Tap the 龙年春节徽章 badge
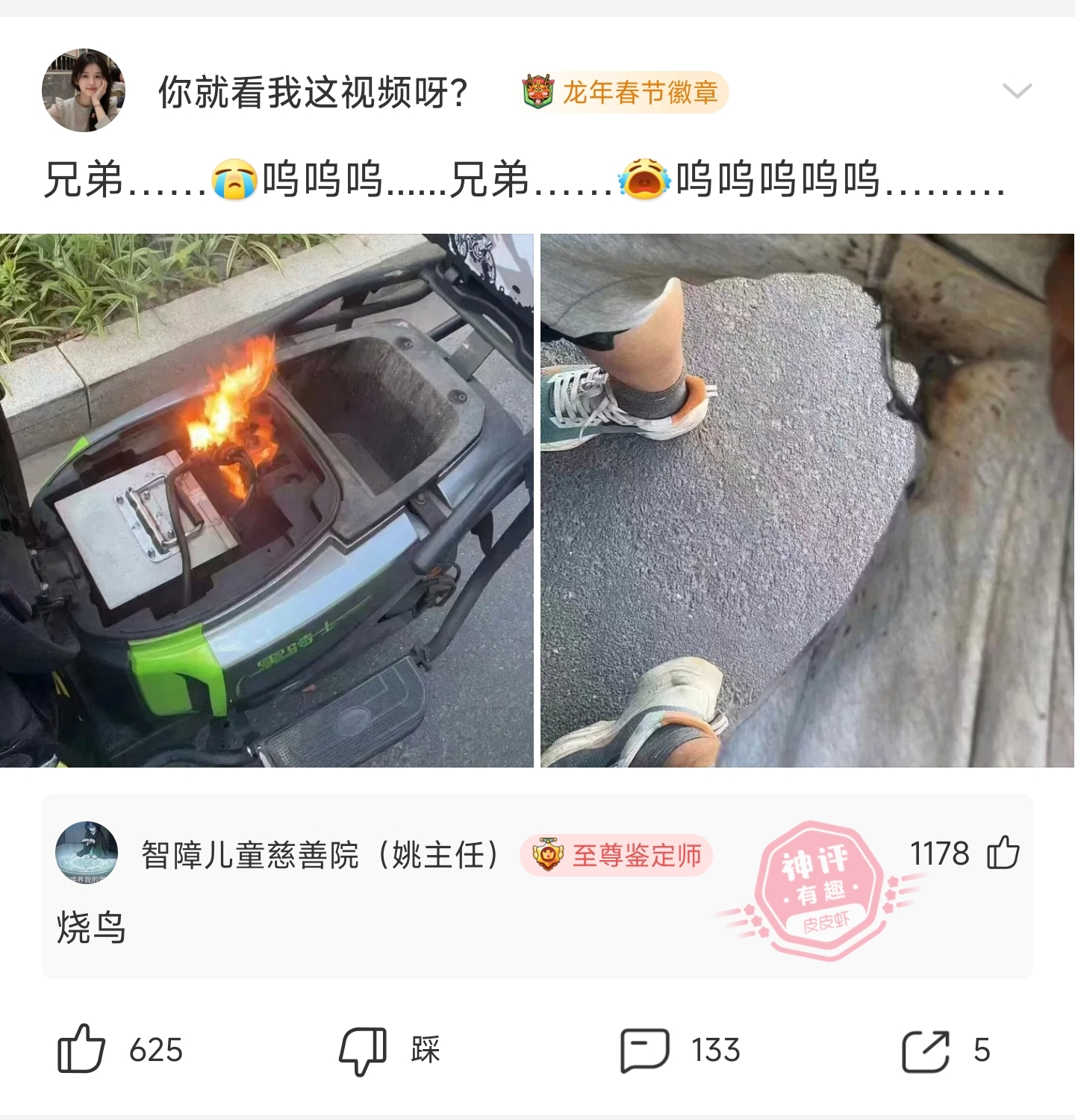The height and width of the screenshot is (1120, 1075). [x=624, y=93]
